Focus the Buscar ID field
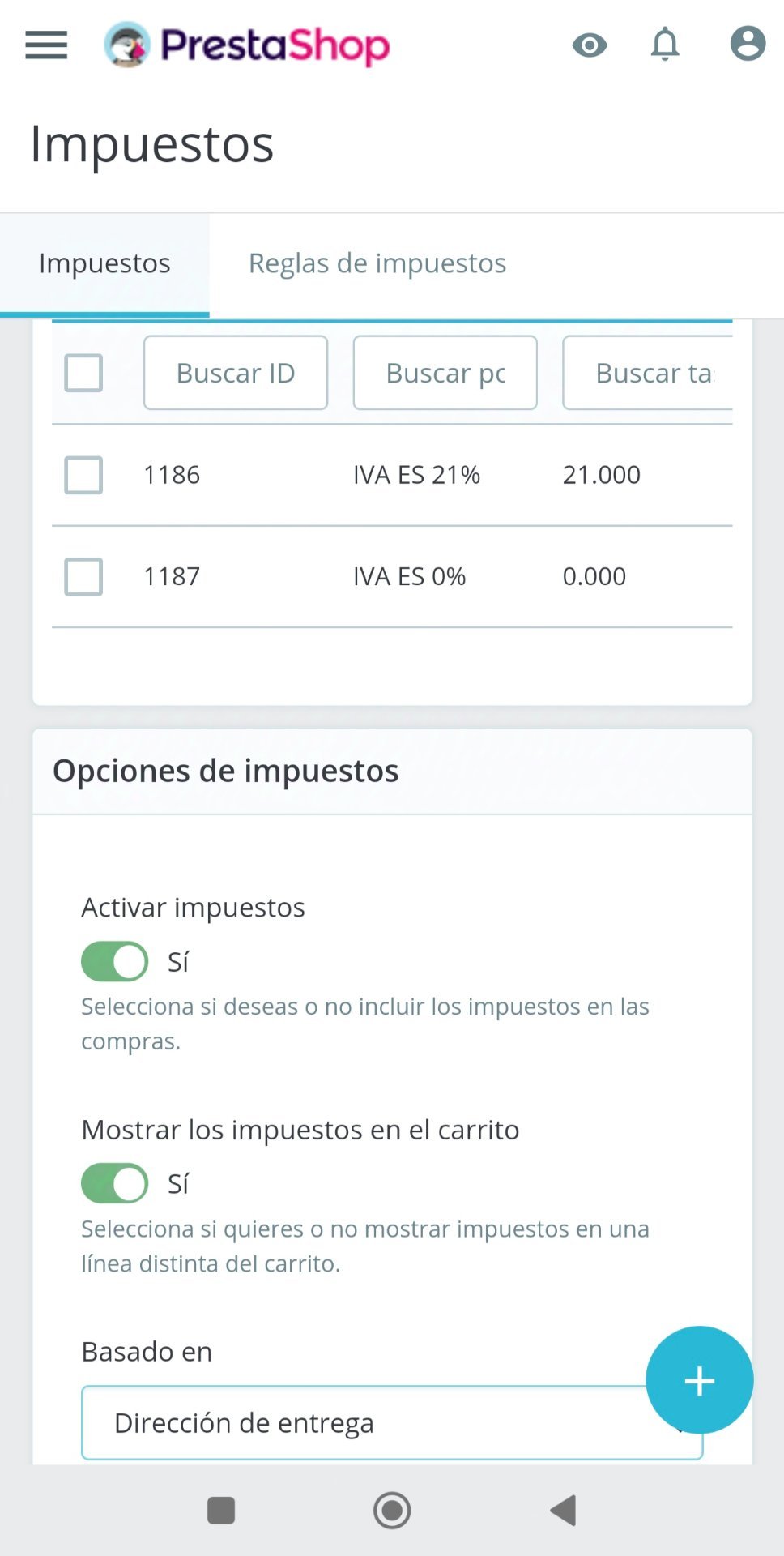 (x=236, y=373)
